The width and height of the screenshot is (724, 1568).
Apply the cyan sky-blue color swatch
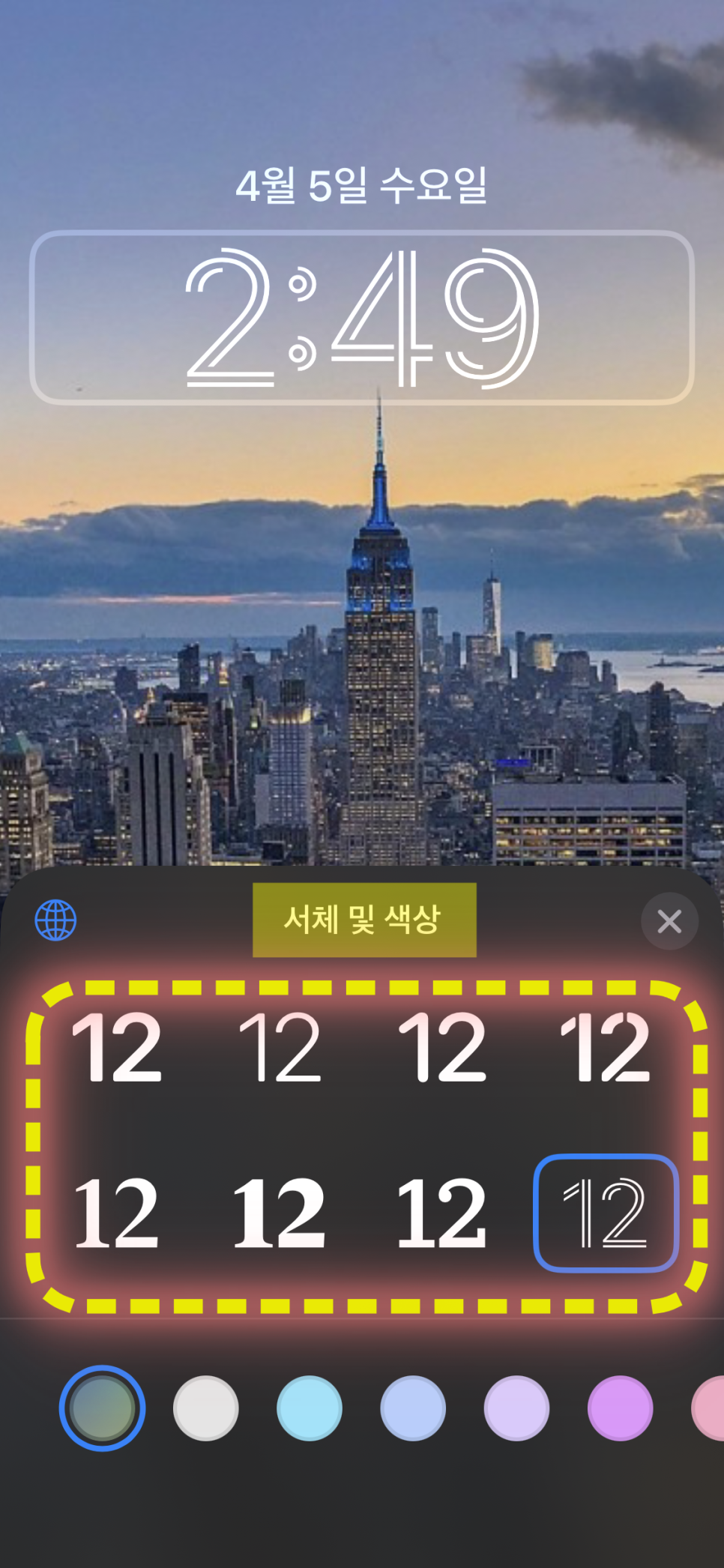point(310,1408)
